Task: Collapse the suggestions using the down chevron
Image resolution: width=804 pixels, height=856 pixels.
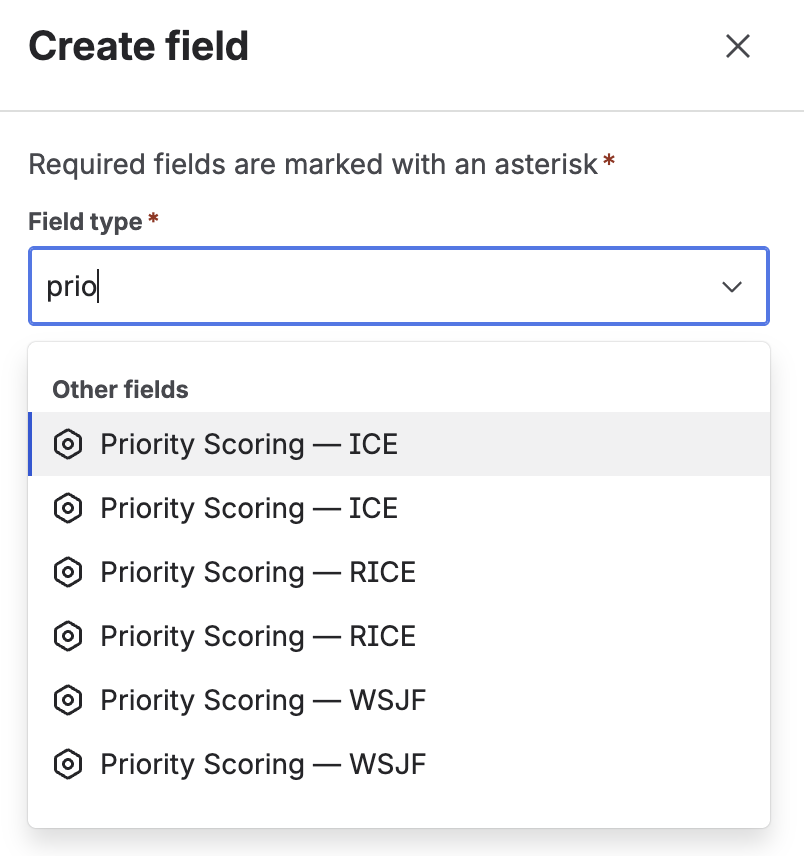Action: [x=731, y=286]
